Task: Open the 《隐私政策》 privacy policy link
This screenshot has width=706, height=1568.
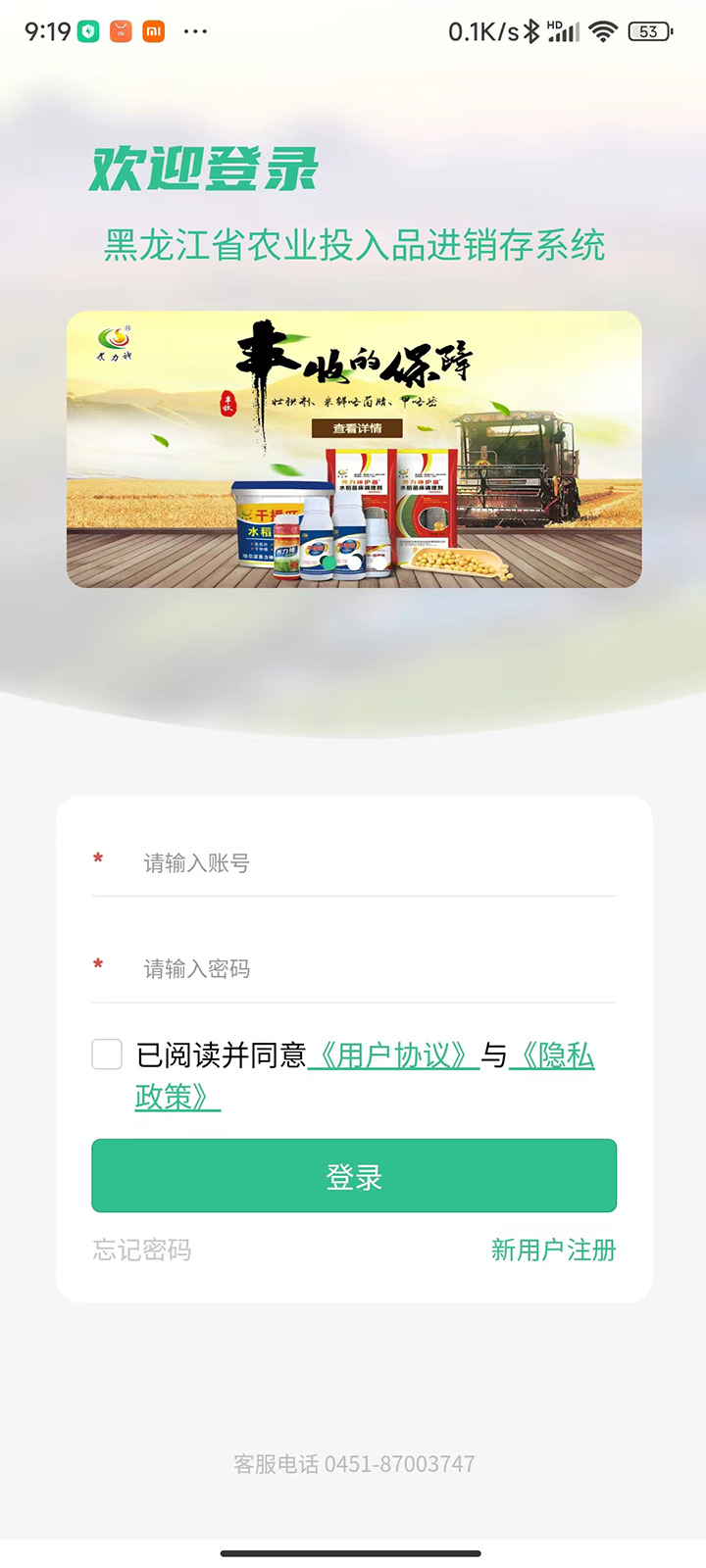Action: [554, 1056]
